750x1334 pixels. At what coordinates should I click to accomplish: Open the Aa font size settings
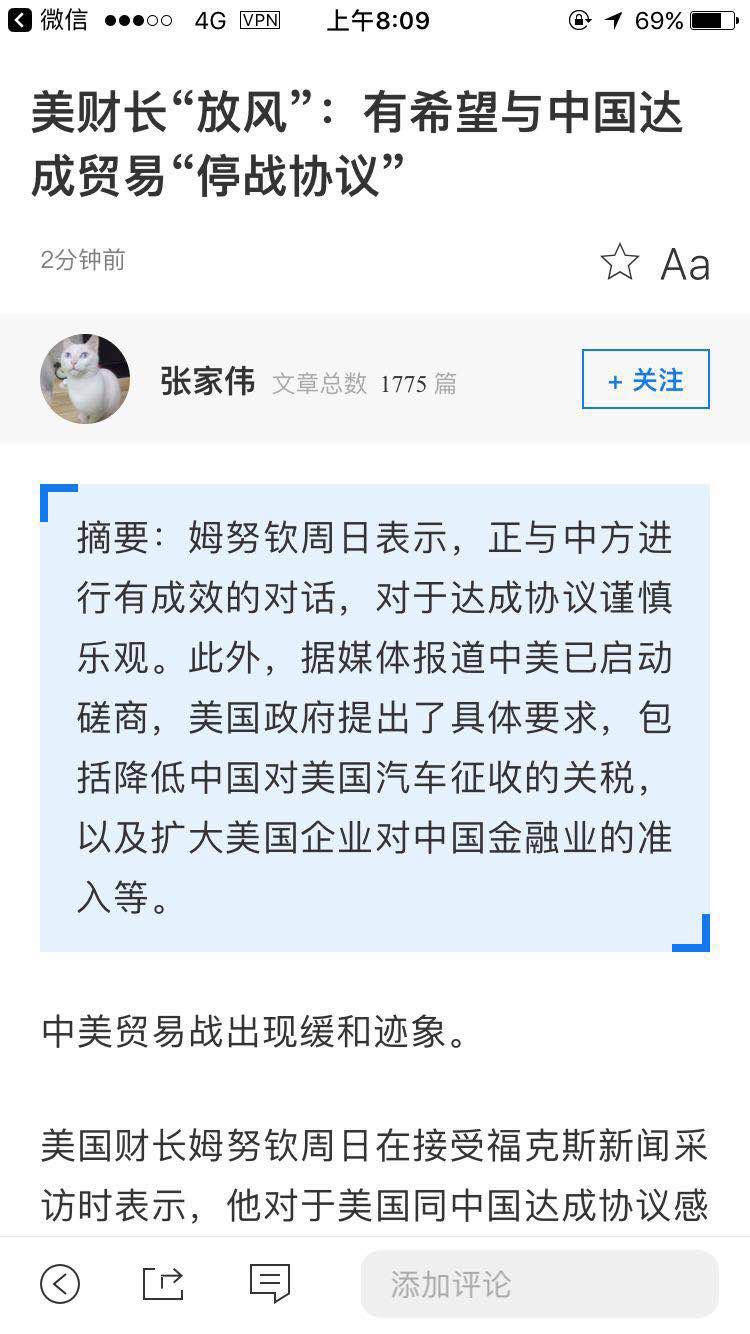pos(685,264)
